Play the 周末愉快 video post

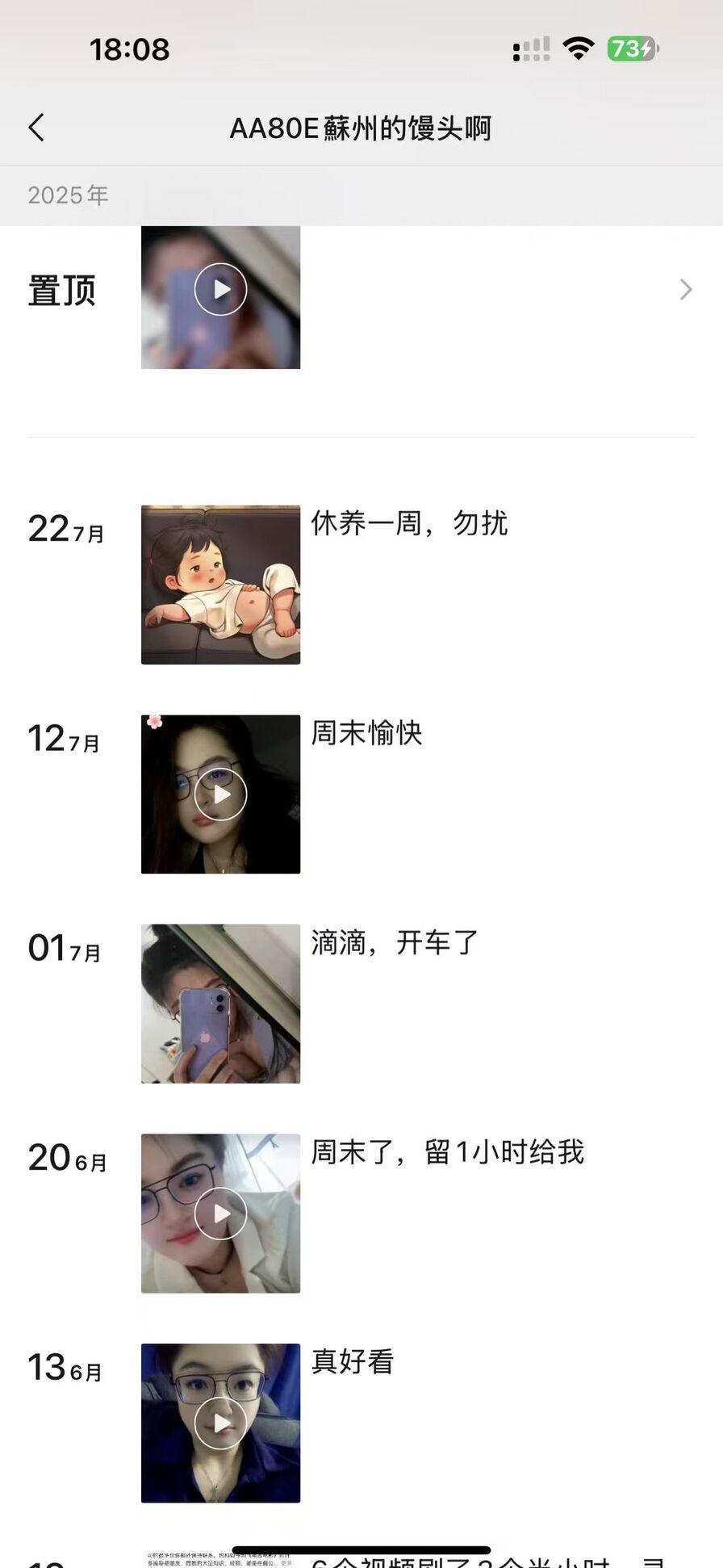(x=220, y=794)
